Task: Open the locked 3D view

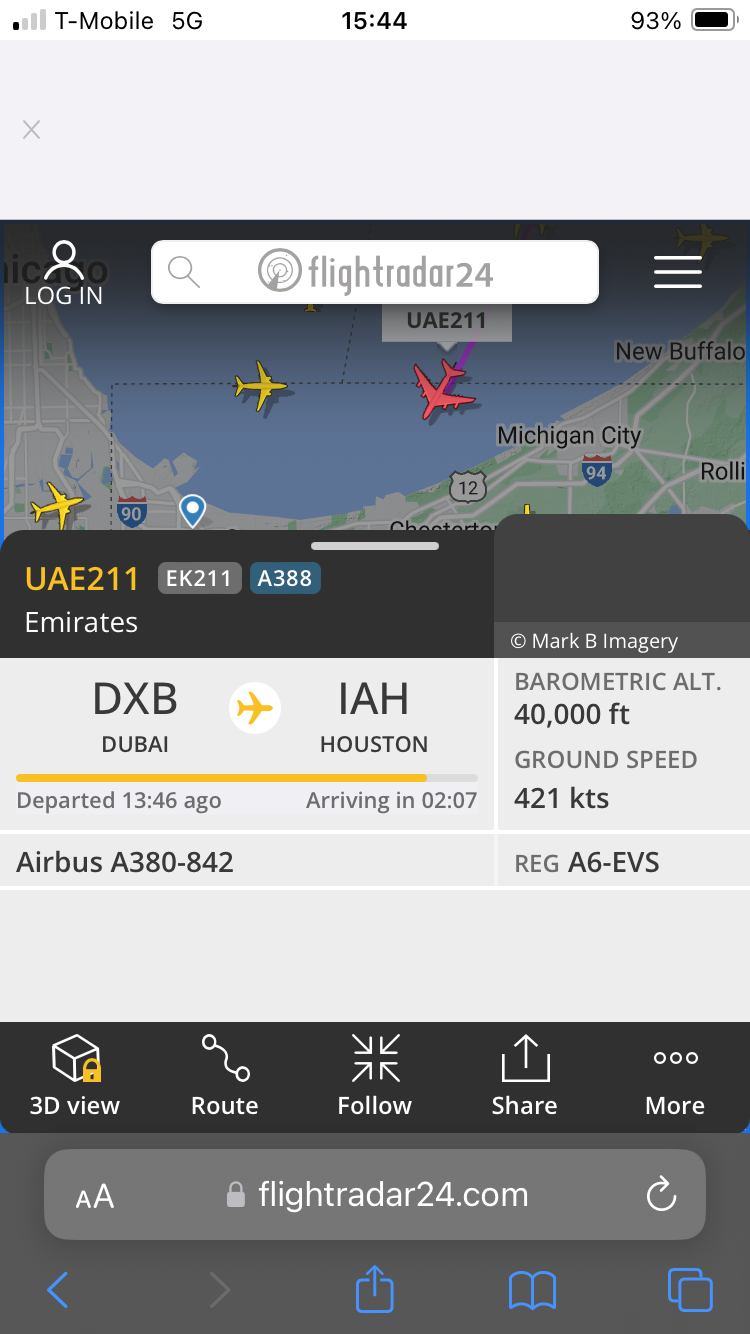Action: pos(75,1075)
